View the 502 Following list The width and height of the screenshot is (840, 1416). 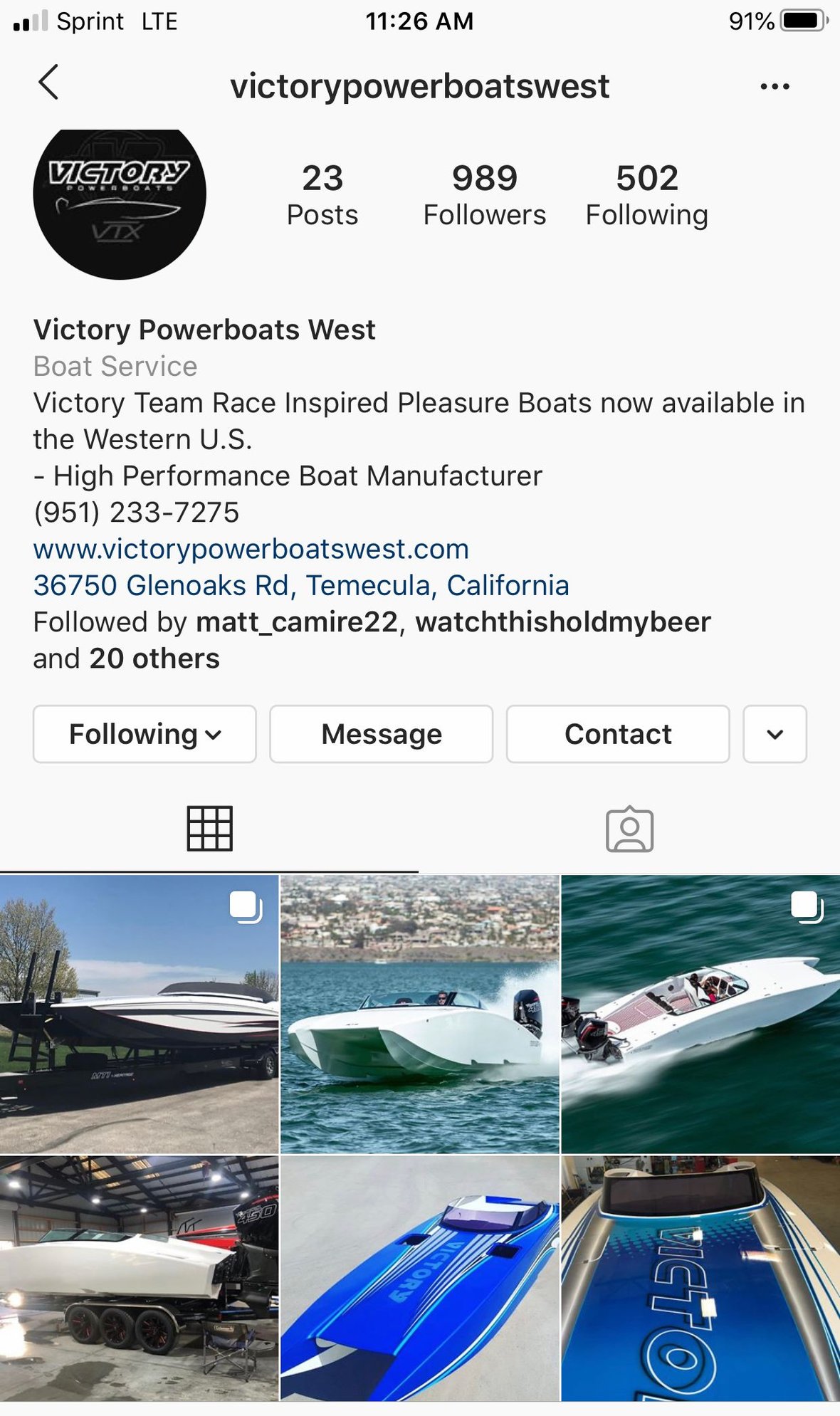[646, 195]
